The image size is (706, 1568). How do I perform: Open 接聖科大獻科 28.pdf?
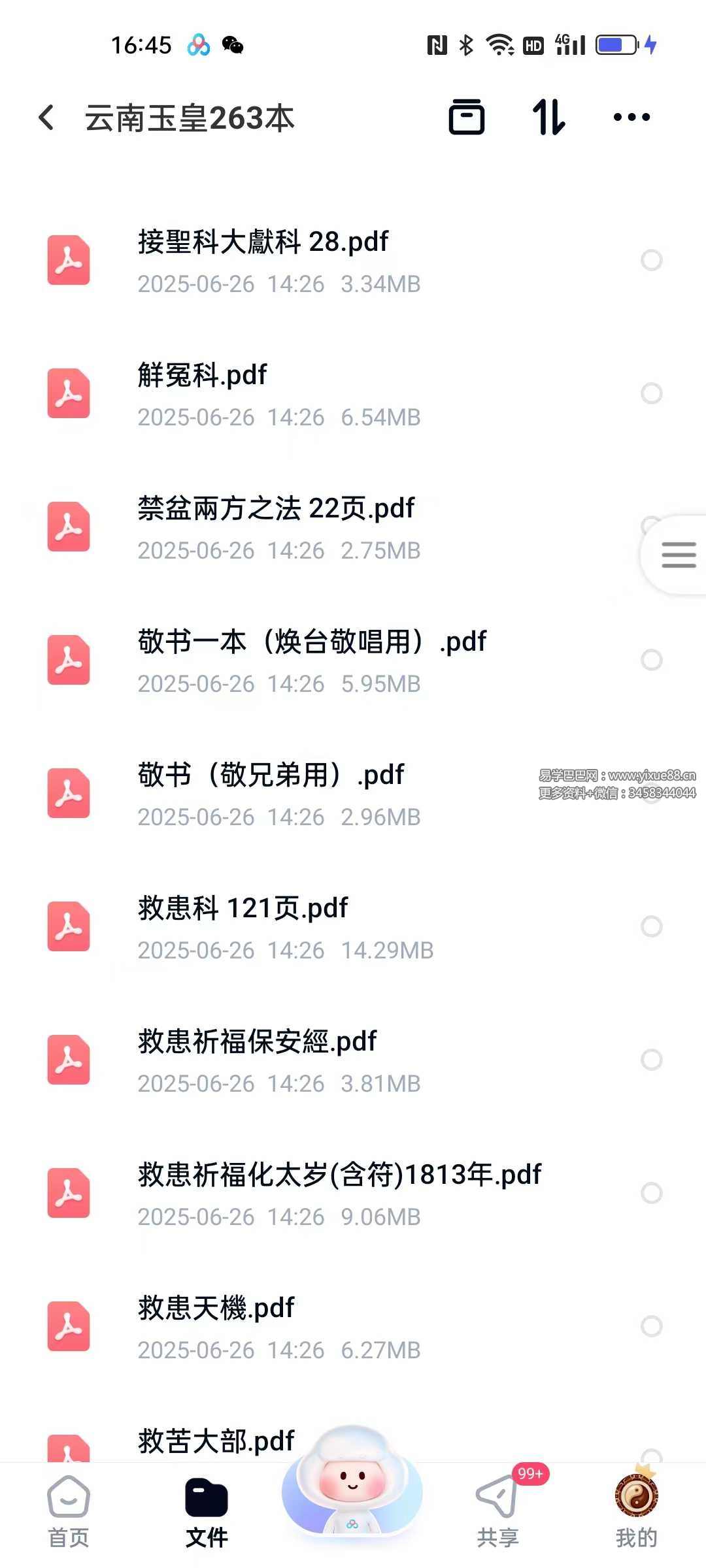(x=353, y=261)
